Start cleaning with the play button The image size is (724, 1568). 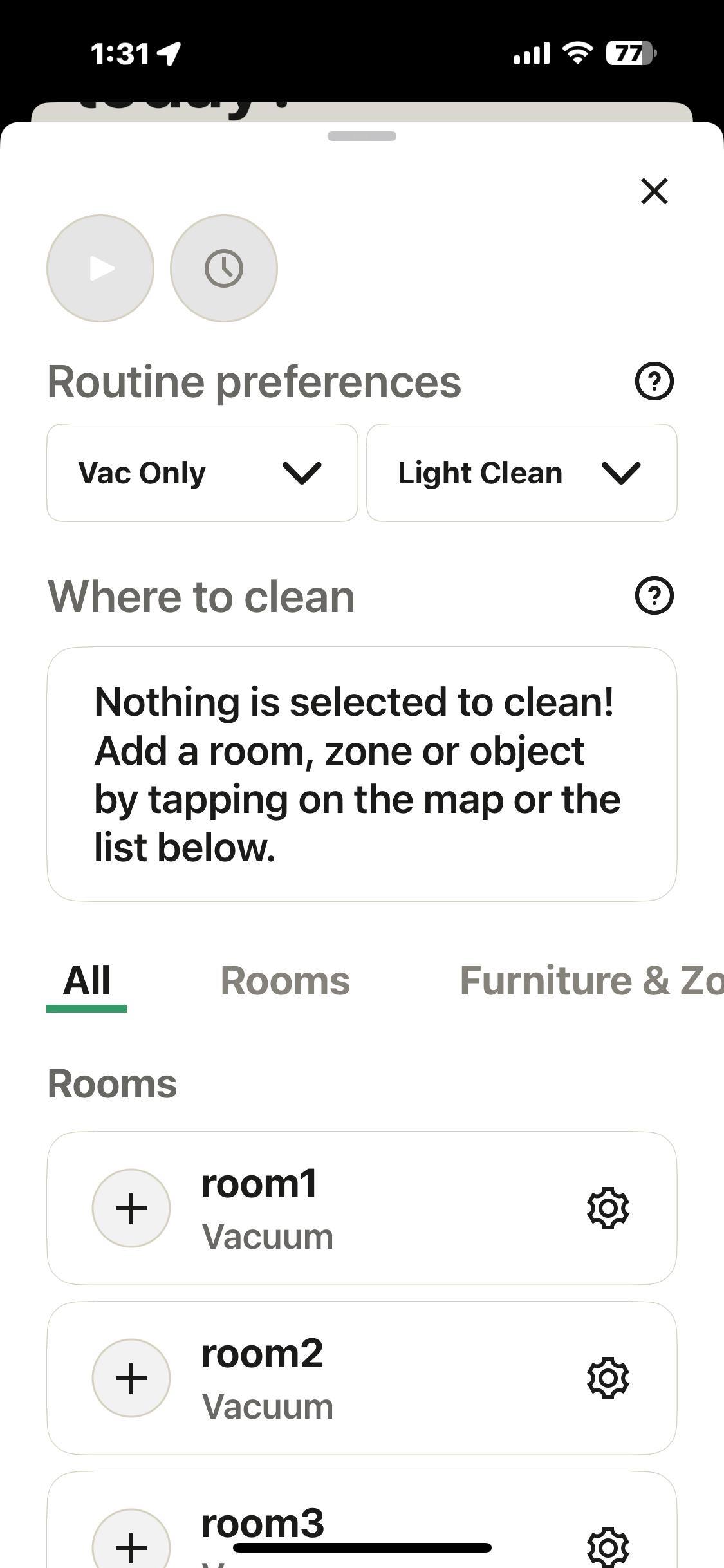pos(100,268)
